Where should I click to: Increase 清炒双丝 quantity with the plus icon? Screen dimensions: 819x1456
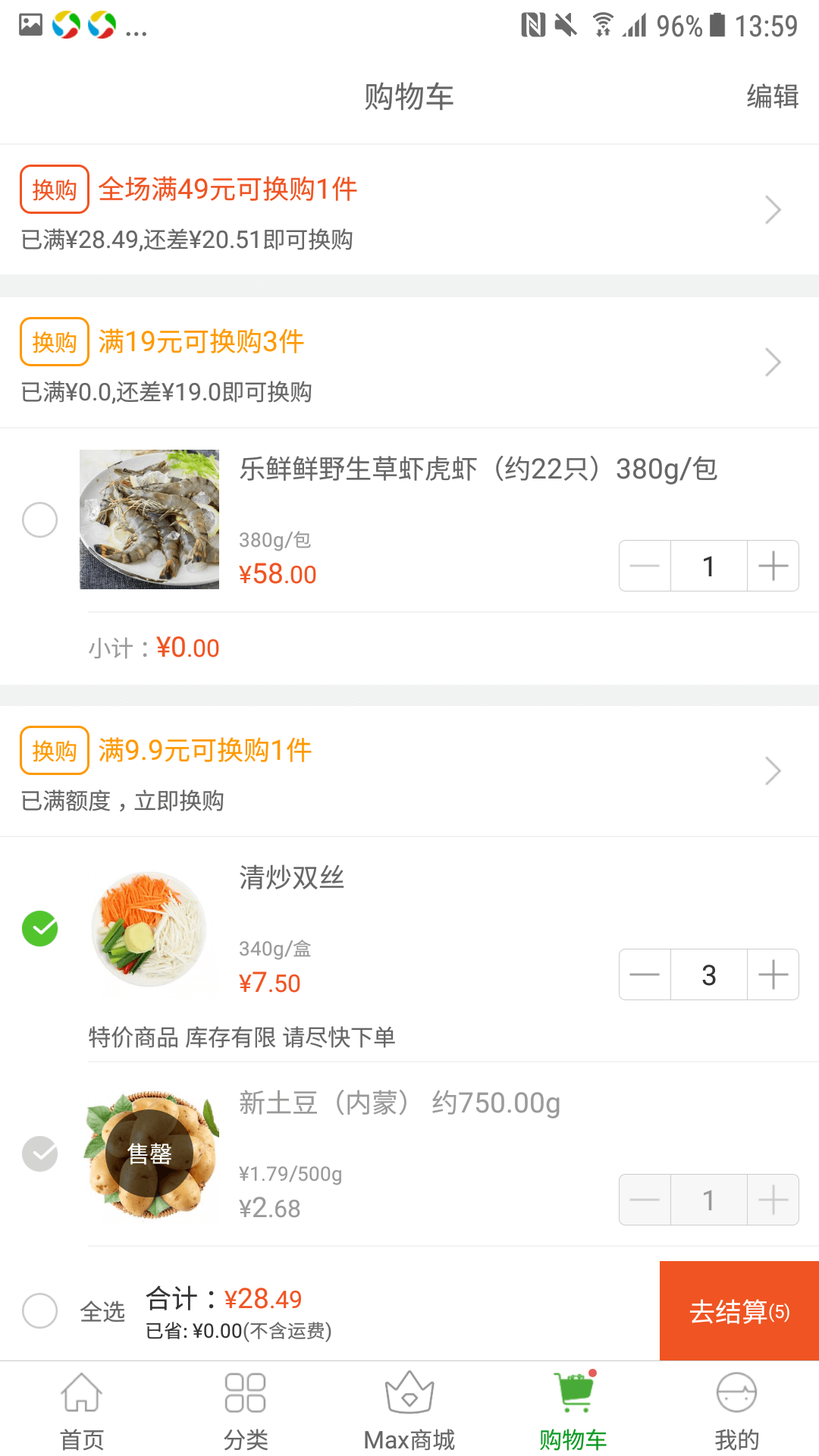click(773, 974)
